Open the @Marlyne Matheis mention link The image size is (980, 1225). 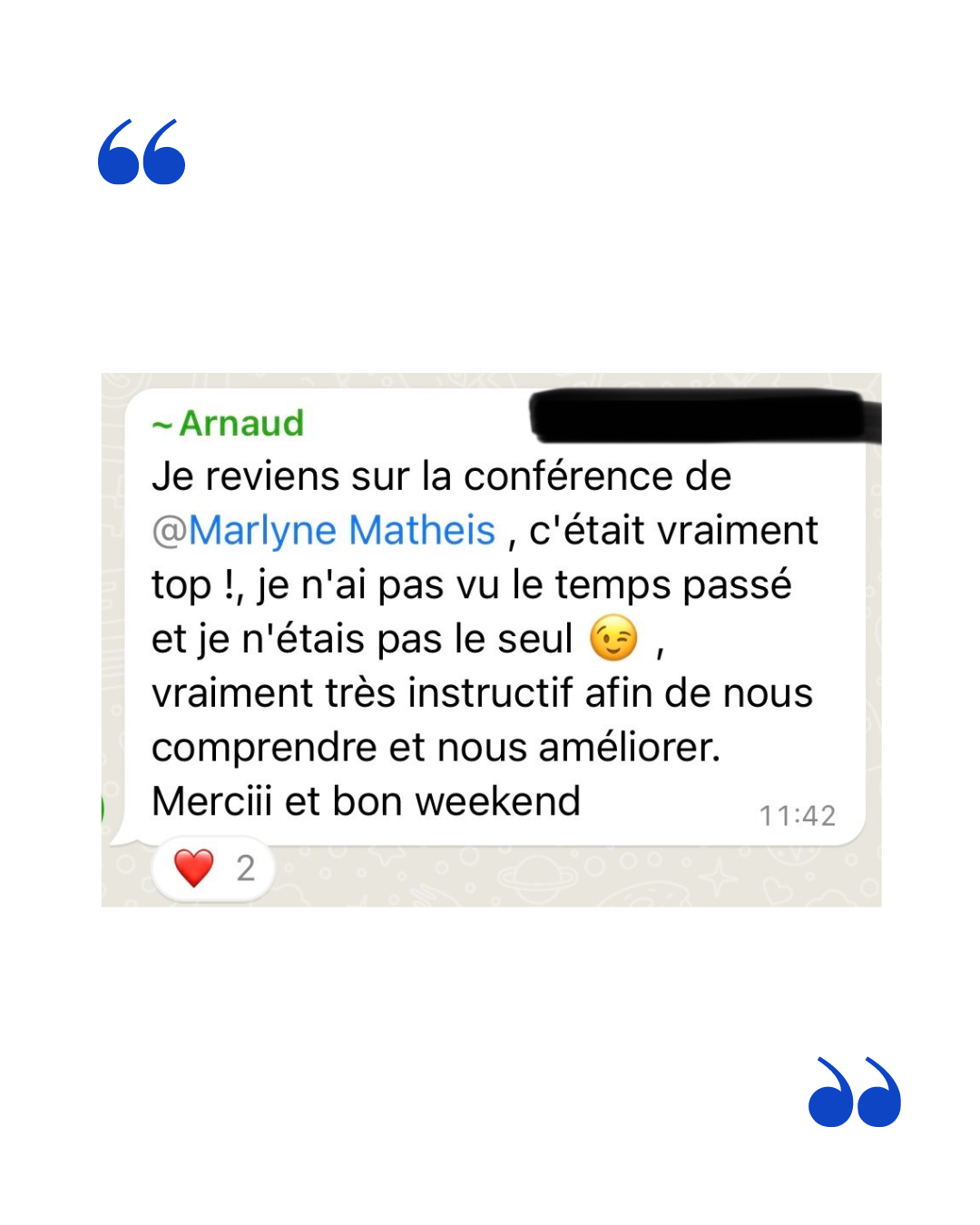coord(327,530)
